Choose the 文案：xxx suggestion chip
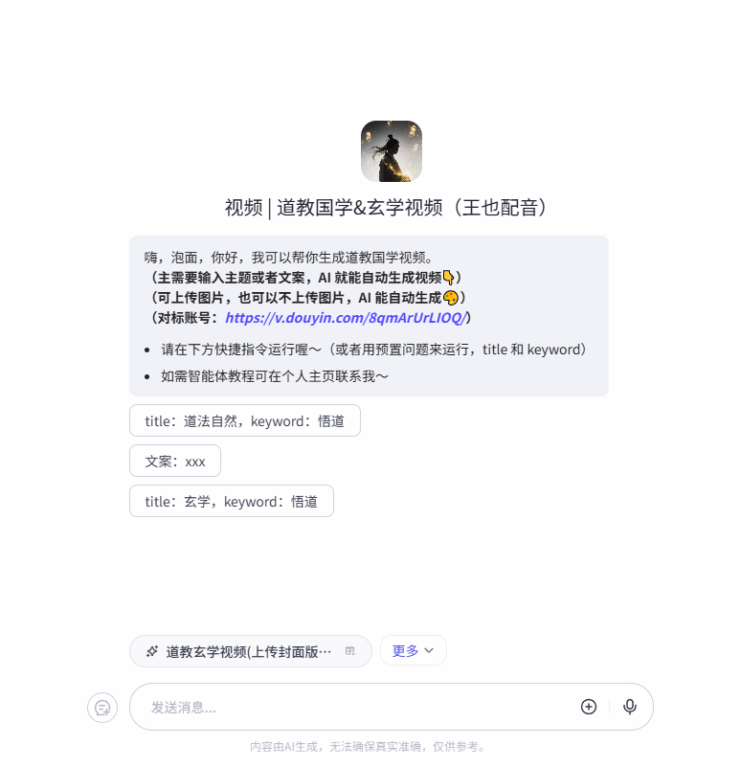 pos(175,461)
